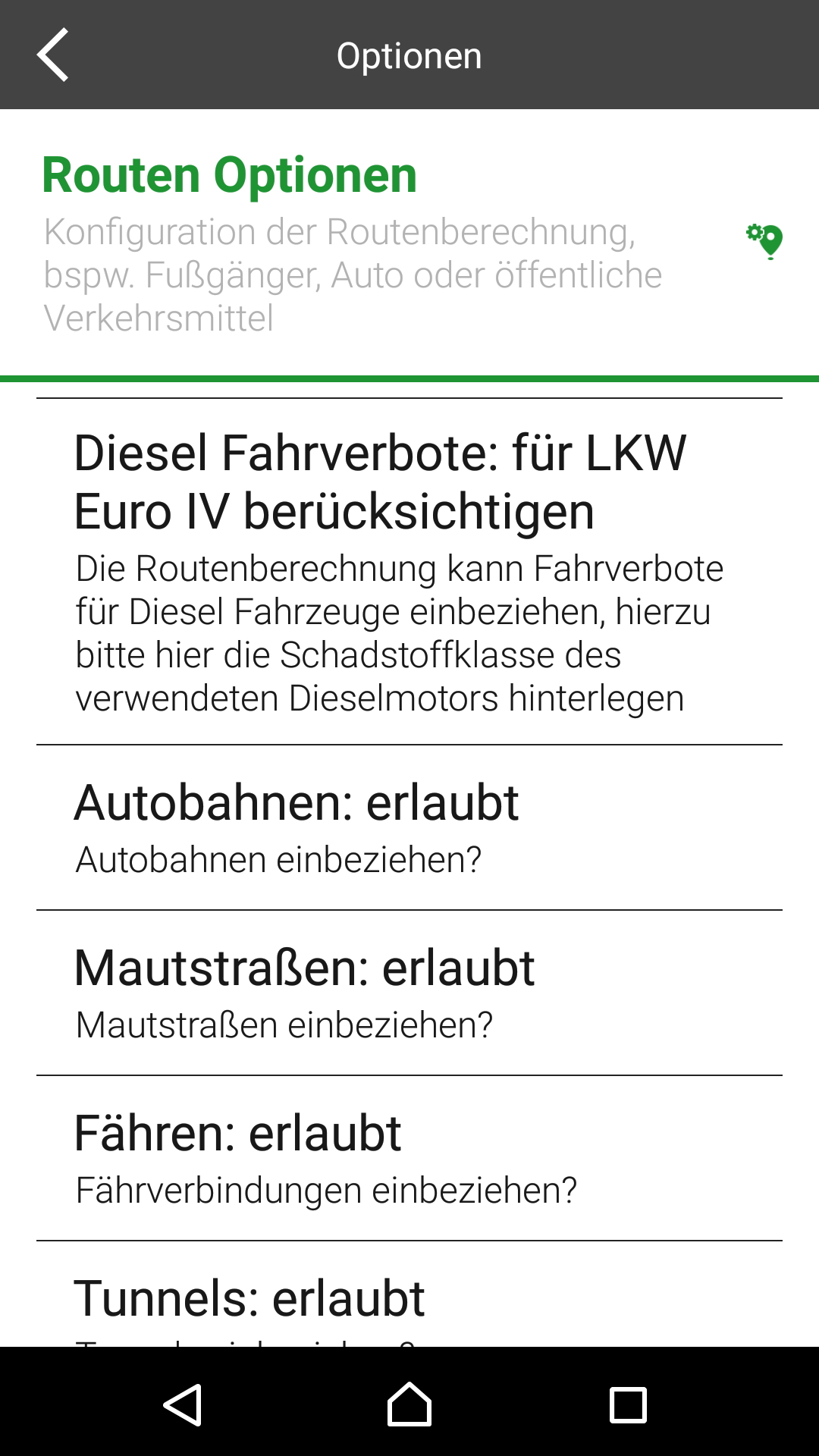Open the Mautstraßen erlaubt option

409,993
